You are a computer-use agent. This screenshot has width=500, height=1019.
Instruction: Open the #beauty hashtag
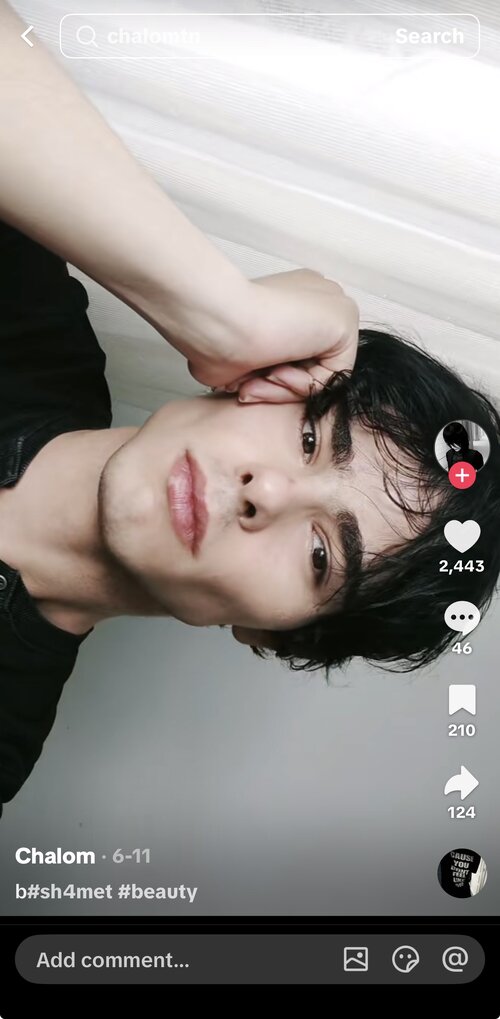click(x=157, y=892)
